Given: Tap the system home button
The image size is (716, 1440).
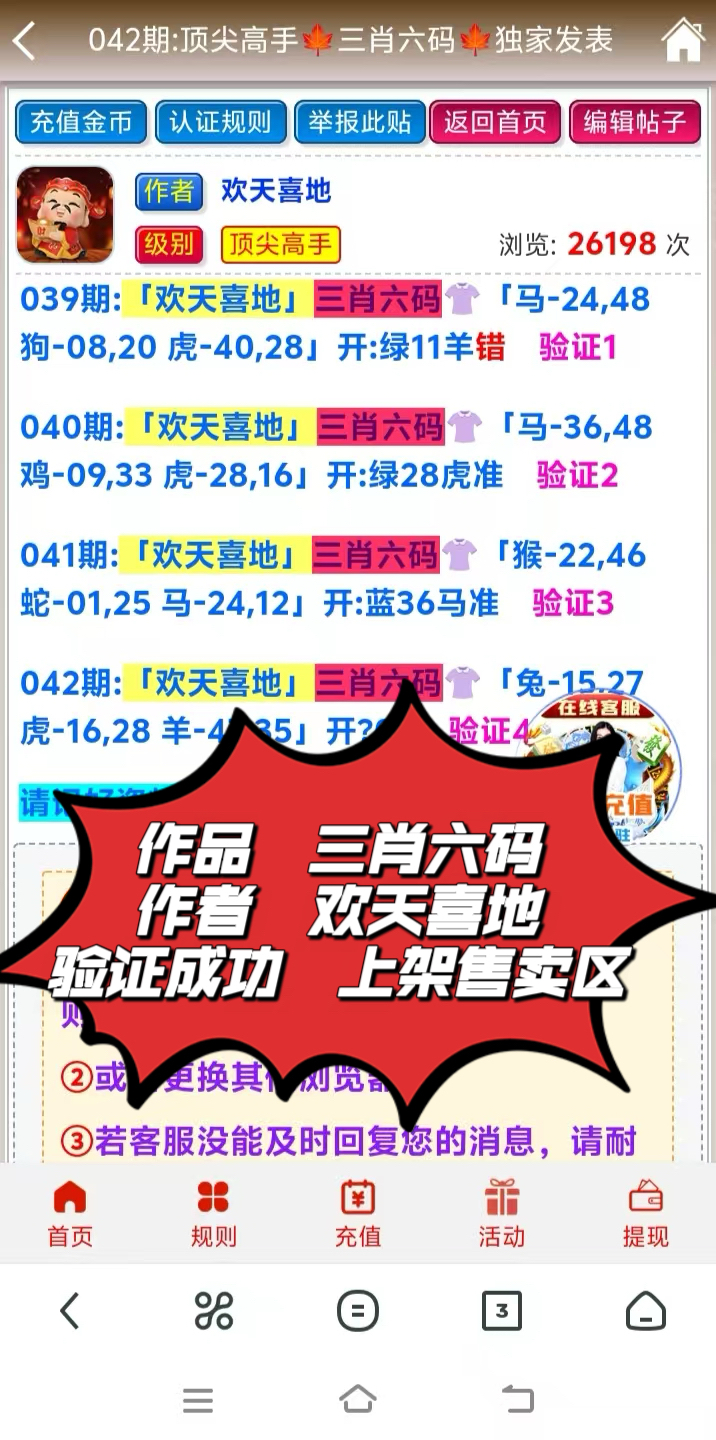Looking at the screenshot, I should click(358, 1398).
